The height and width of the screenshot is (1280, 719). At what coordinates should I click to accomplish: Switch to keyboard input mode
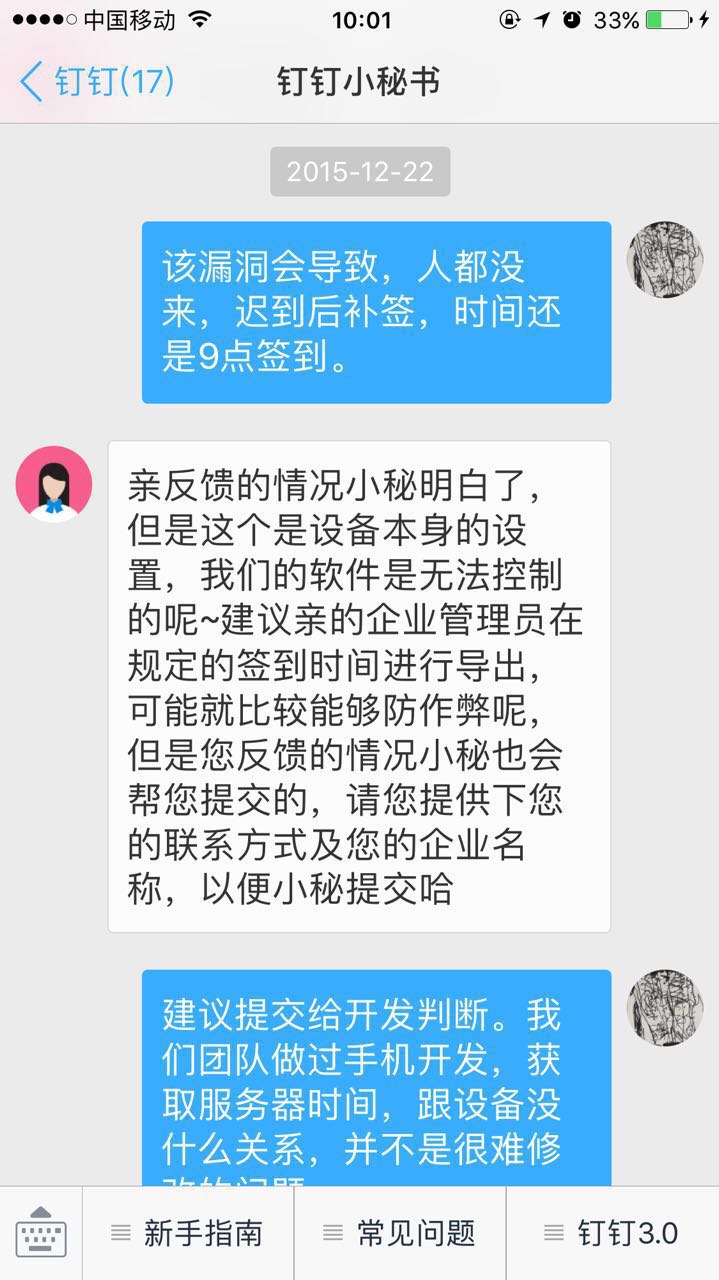[x=41, y=1233]
